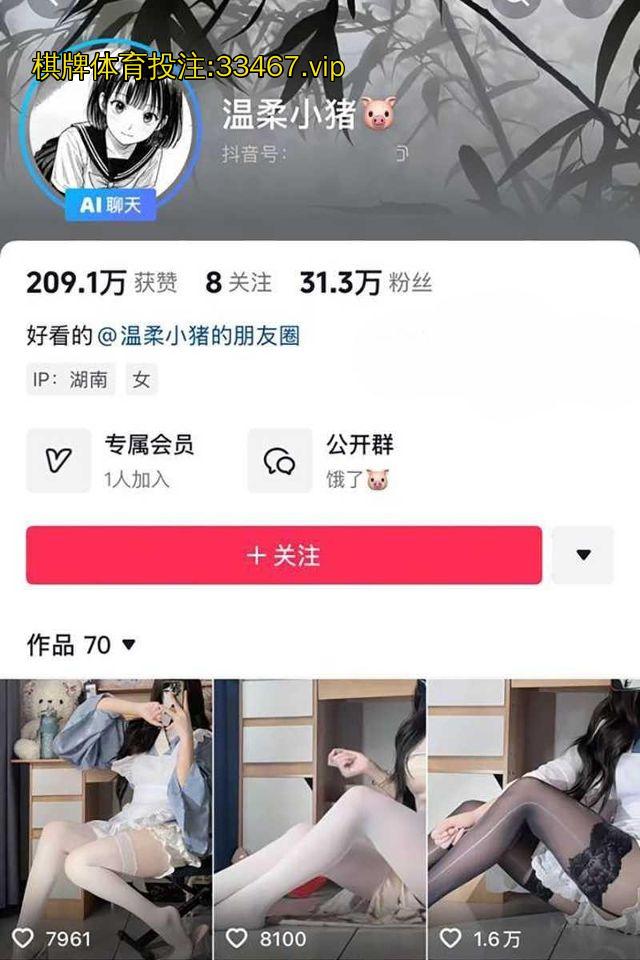Open the video with 1.6万 likes

pyautogui.click(x=534, y=810)
